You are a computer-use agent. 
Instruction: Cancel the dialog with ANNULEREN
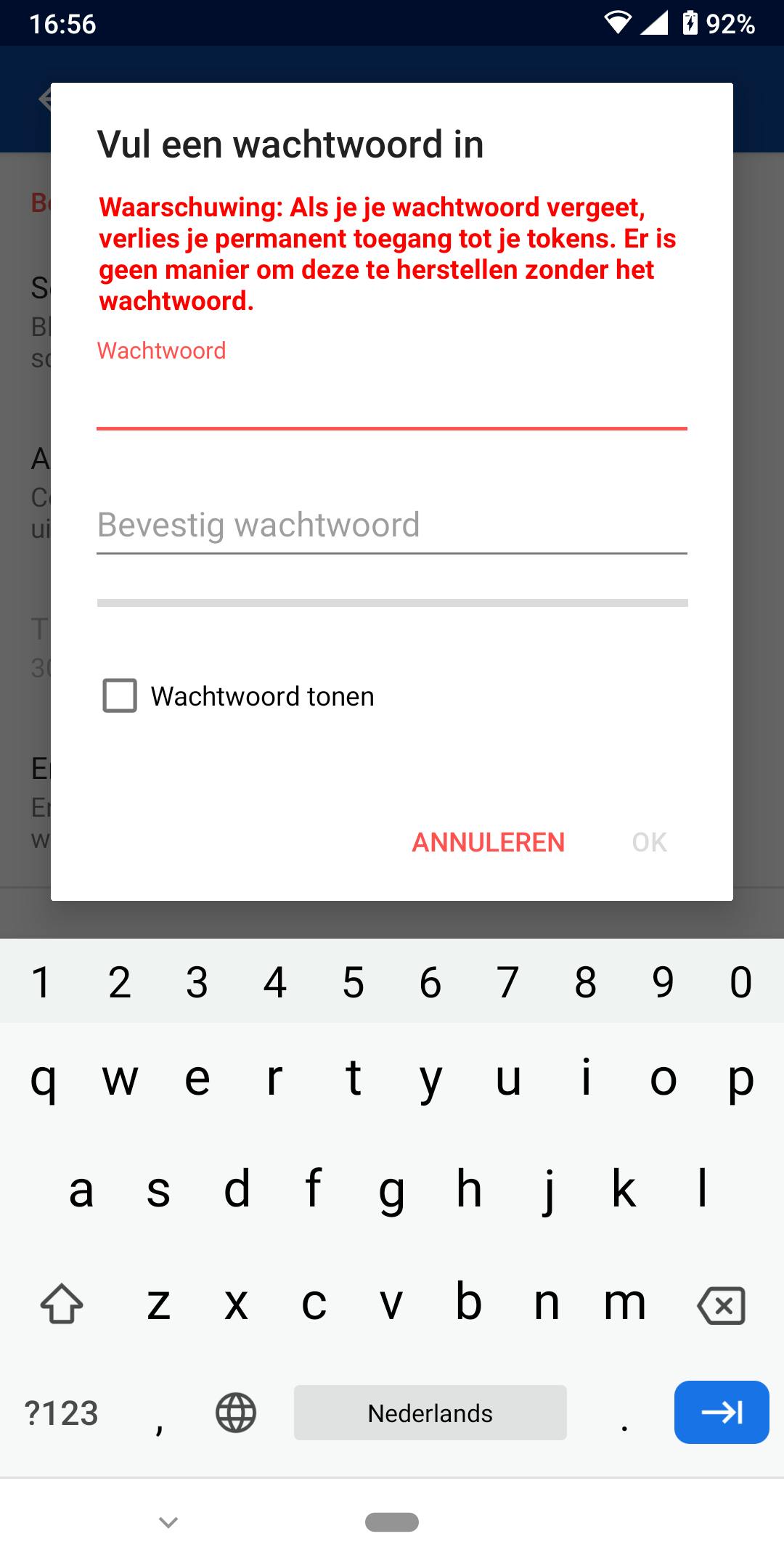tap(488, 842)
